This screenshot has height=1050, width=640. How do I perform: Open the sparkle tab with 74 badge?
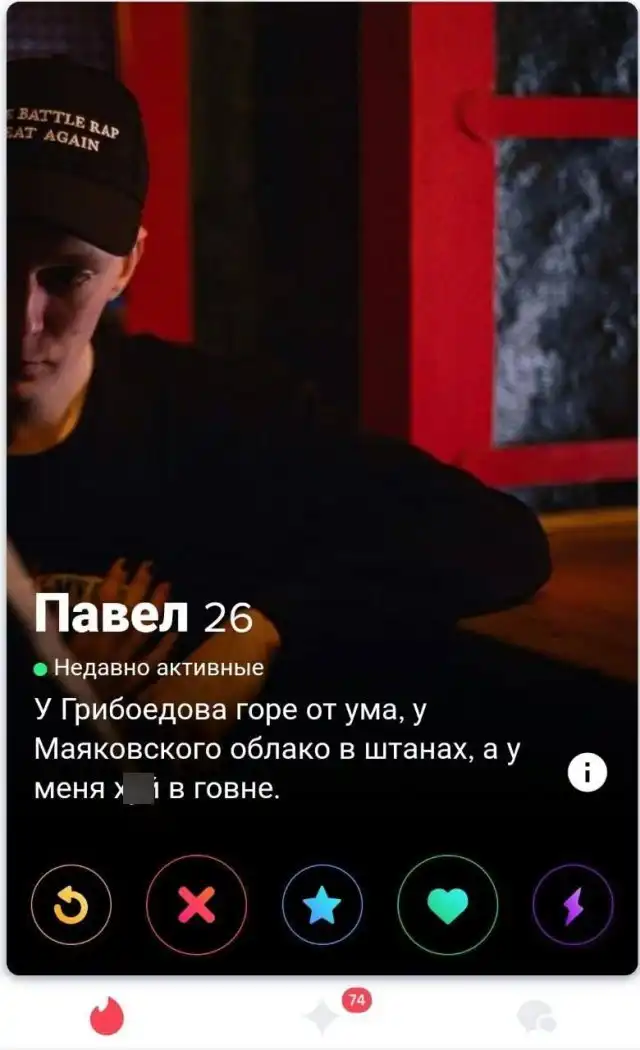coord(323,1017)
